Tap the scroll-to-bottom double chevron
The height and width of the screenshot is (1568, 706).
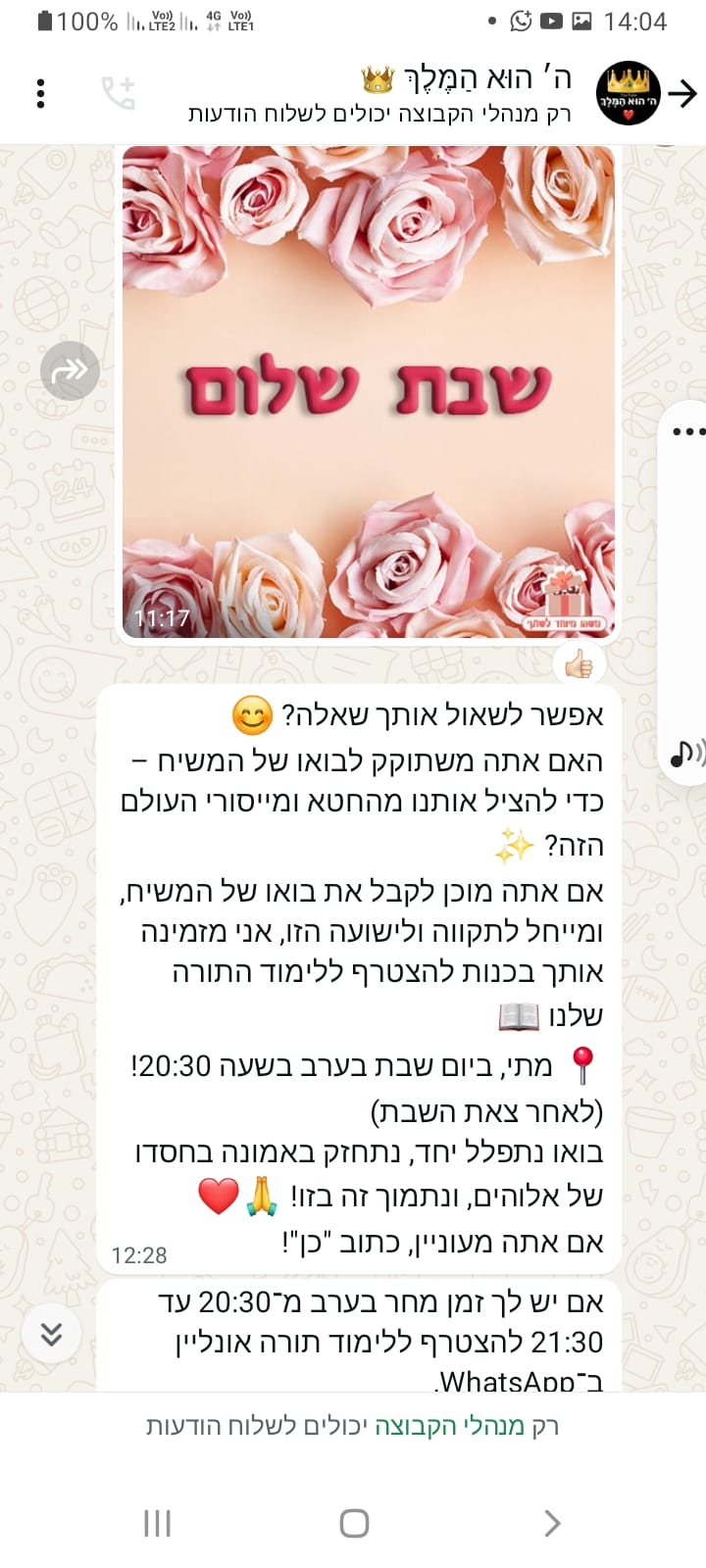51,1334
